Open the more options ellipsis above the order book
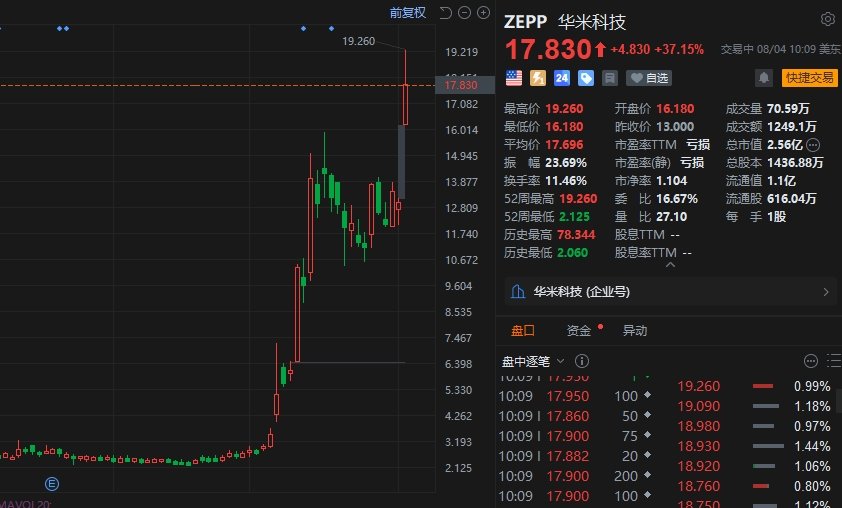Screen dimensions: 842x508 pos(810,360)
